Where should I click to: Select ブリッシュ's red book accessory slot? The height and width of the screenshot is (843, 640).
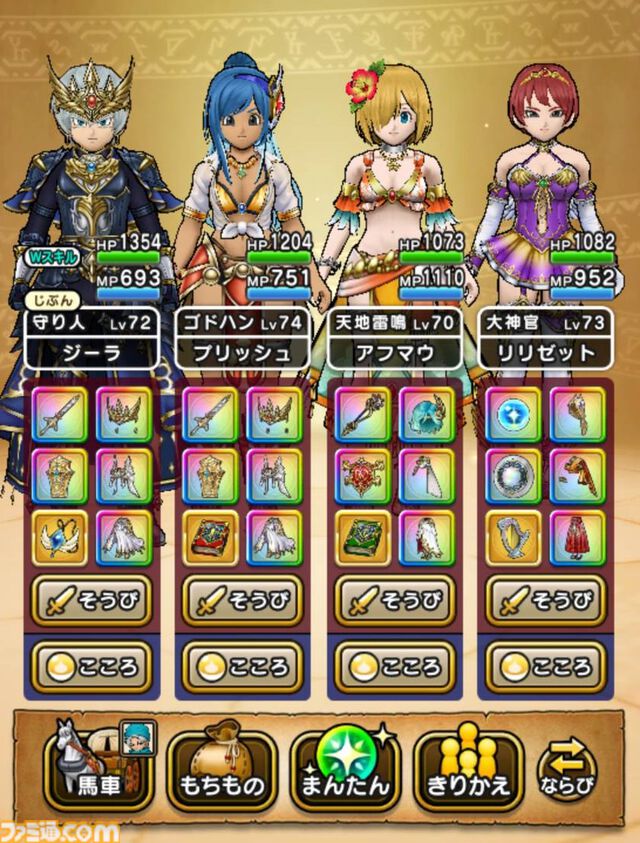click(211, 539)
